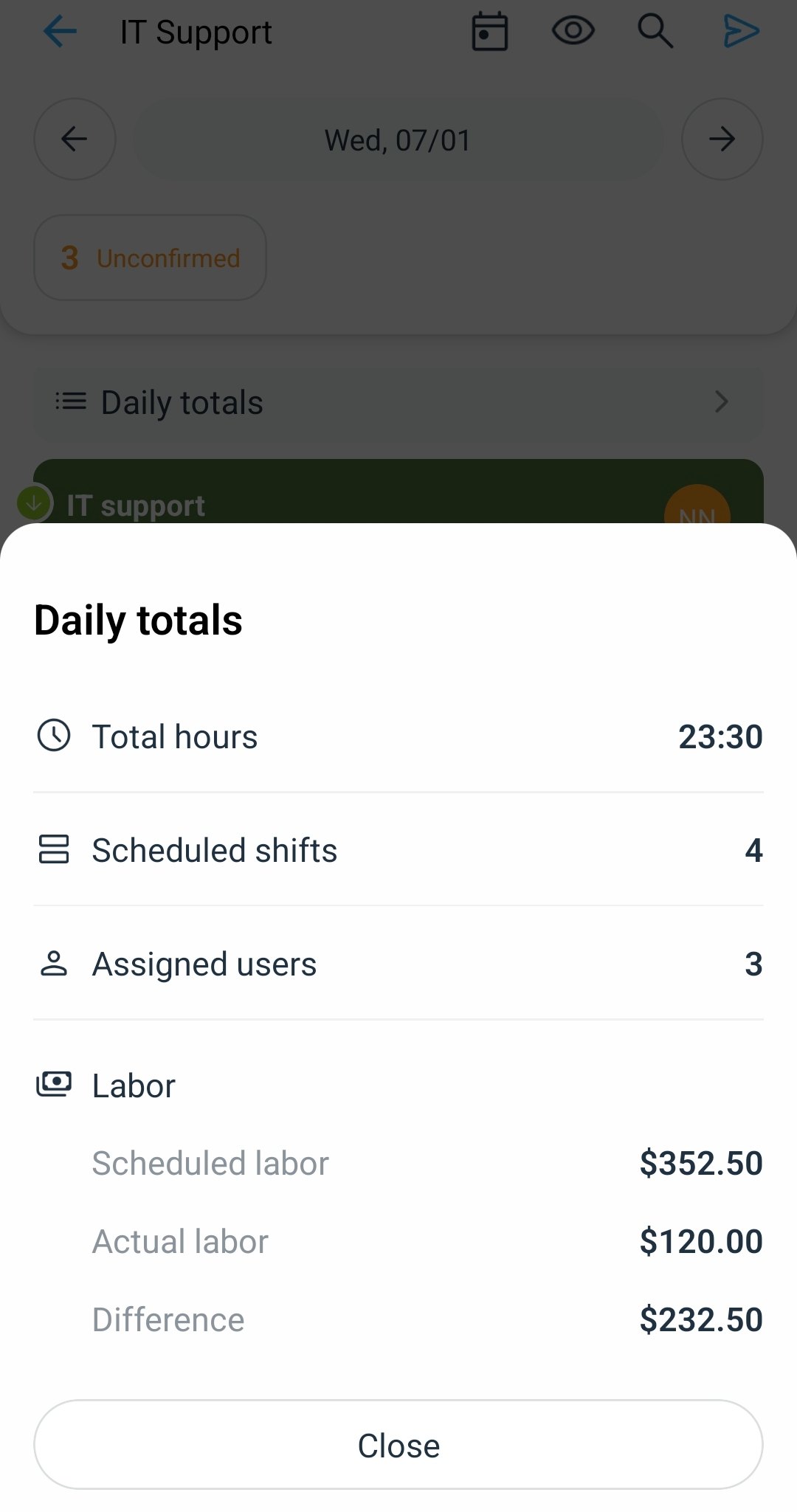Tap the back arrow to leave schedule

click(x=61, y=31)
